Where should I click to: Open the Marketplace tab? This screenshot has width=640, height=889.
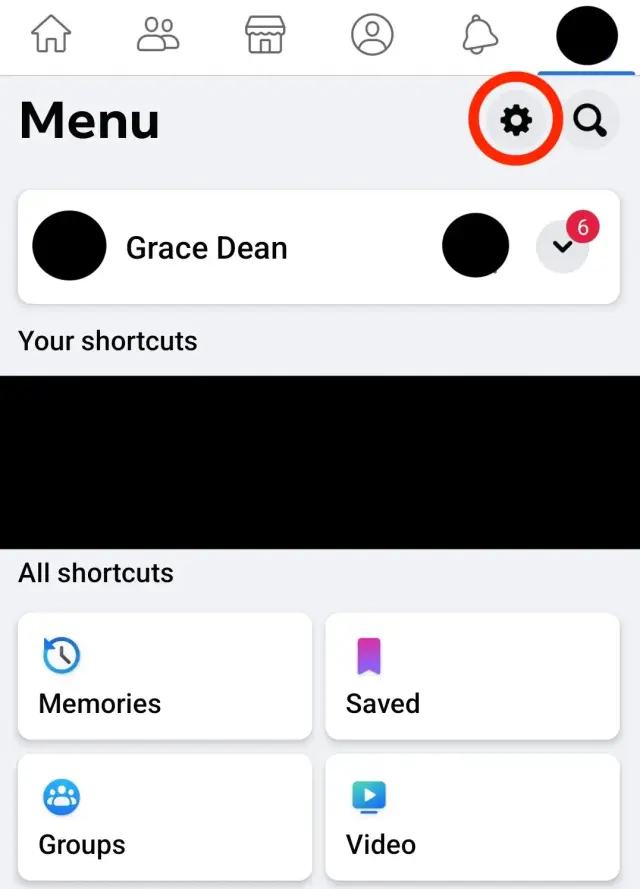point(265,36)
